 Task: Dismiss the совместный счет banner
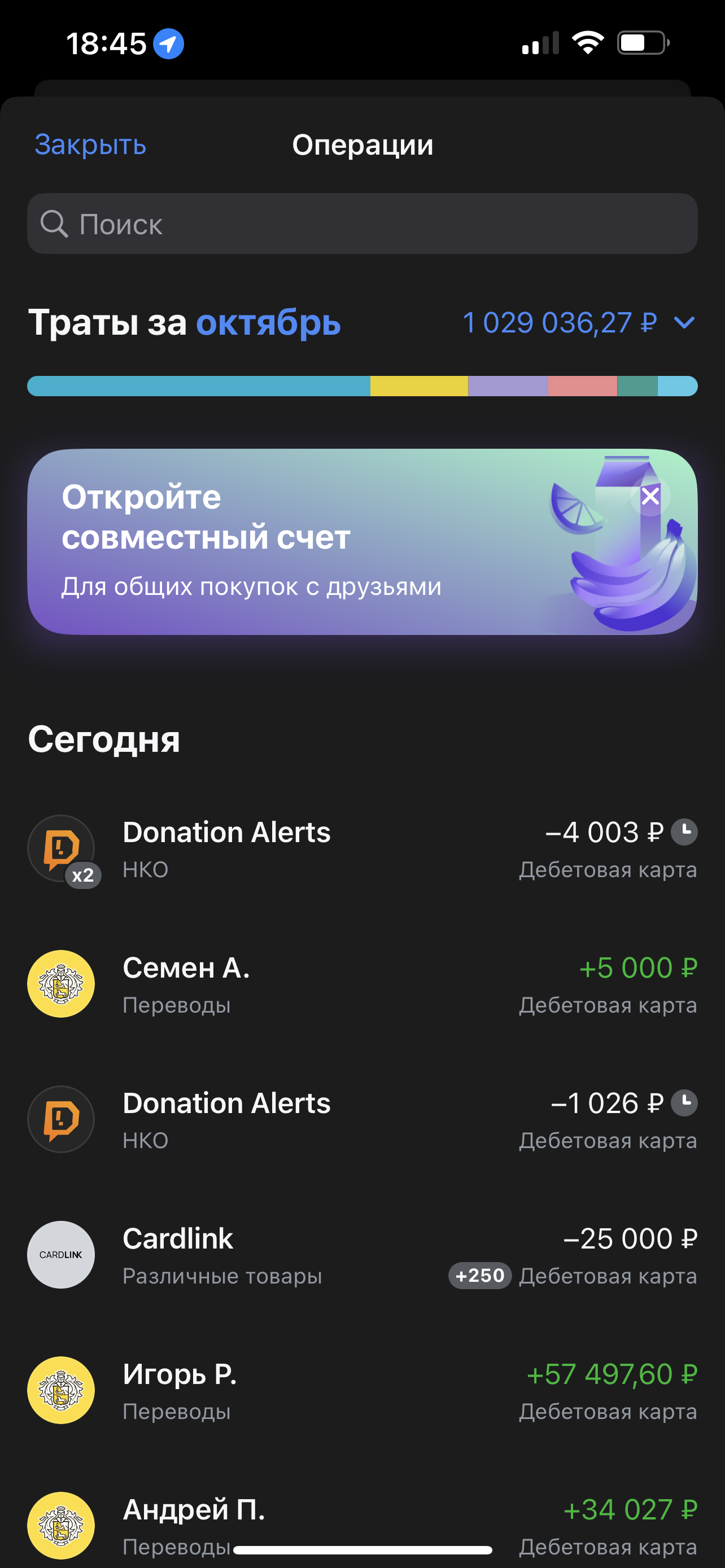[650, 496]
